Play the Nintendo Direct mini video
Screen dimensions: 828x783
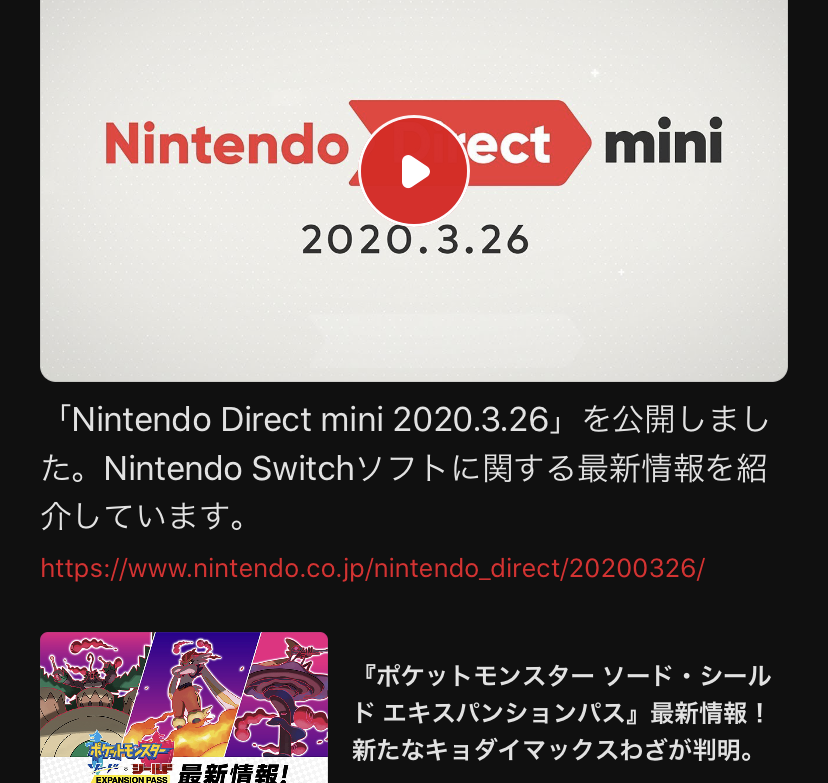(414, 171)
